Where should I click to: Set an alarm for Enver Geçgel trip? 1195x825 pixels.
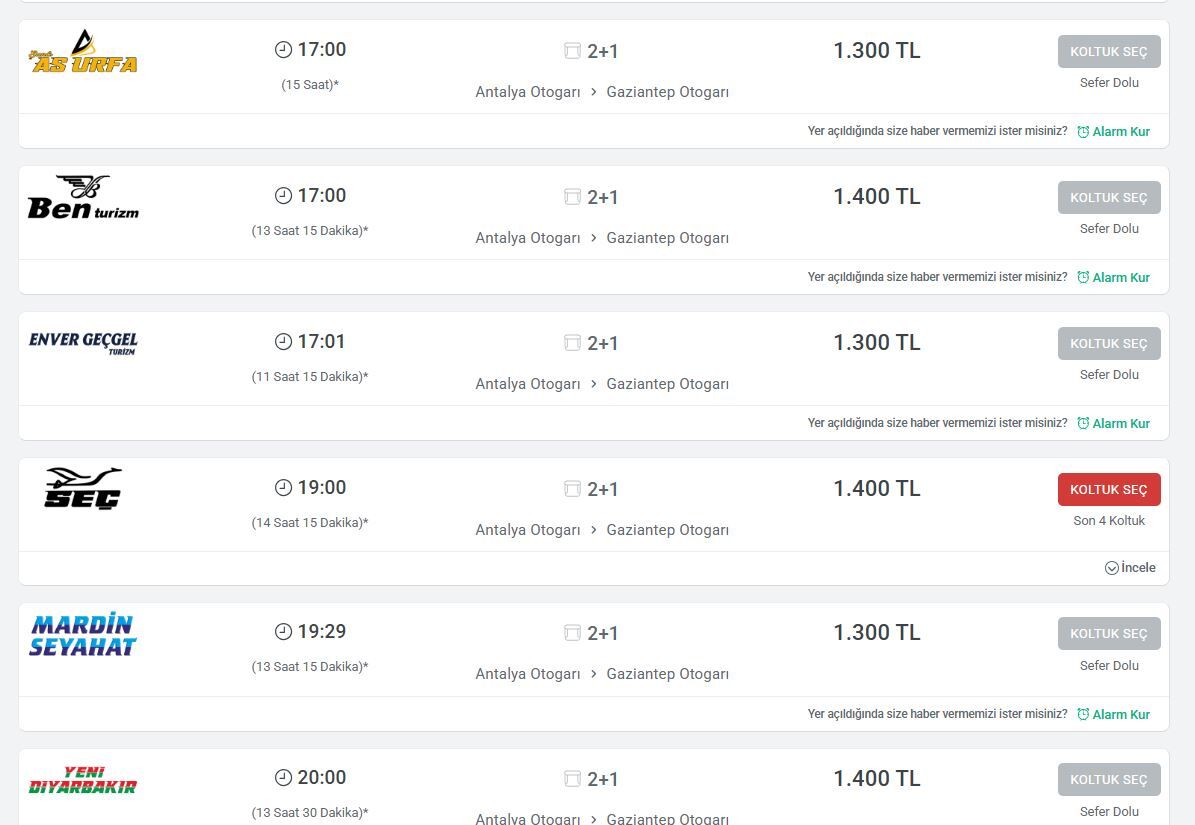point(1113,424)
